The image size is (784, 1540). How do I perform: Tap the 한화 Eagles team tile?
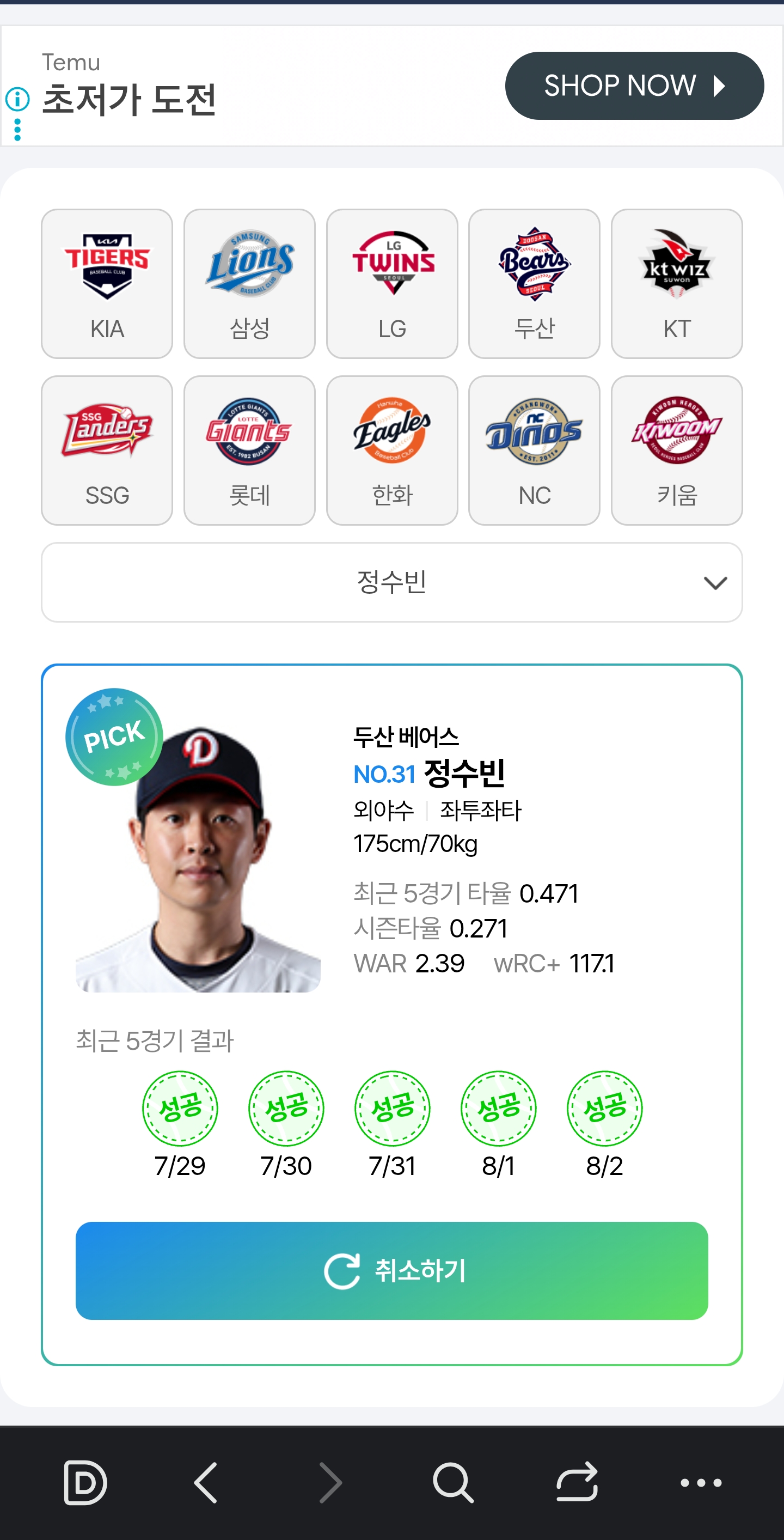click(392, 451)
